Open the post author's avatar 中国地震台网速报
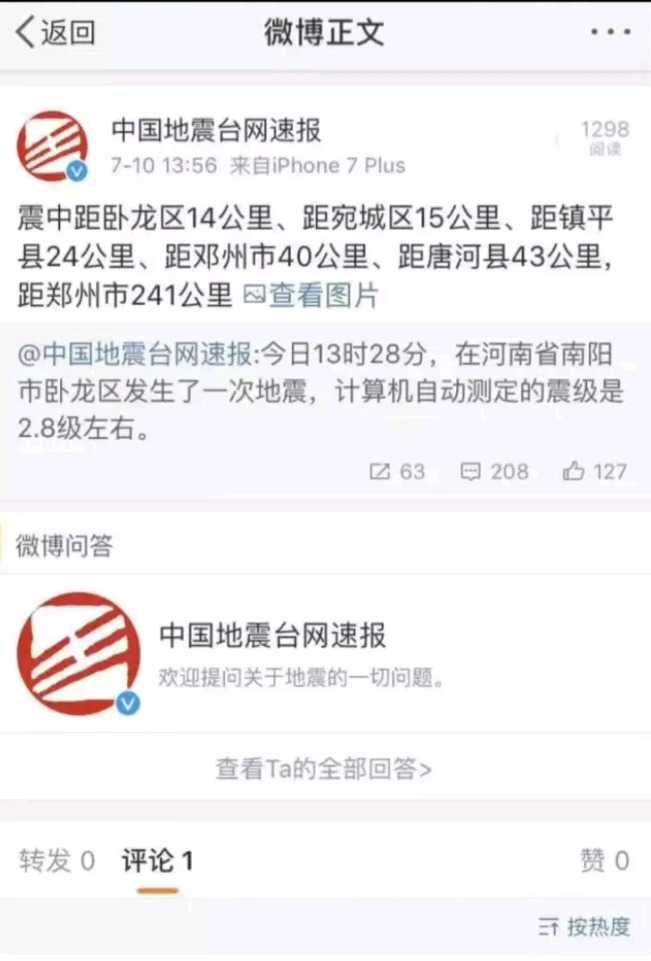Image resolution: width=651 pixels, height=961 pixels. (x=52, y=146)
